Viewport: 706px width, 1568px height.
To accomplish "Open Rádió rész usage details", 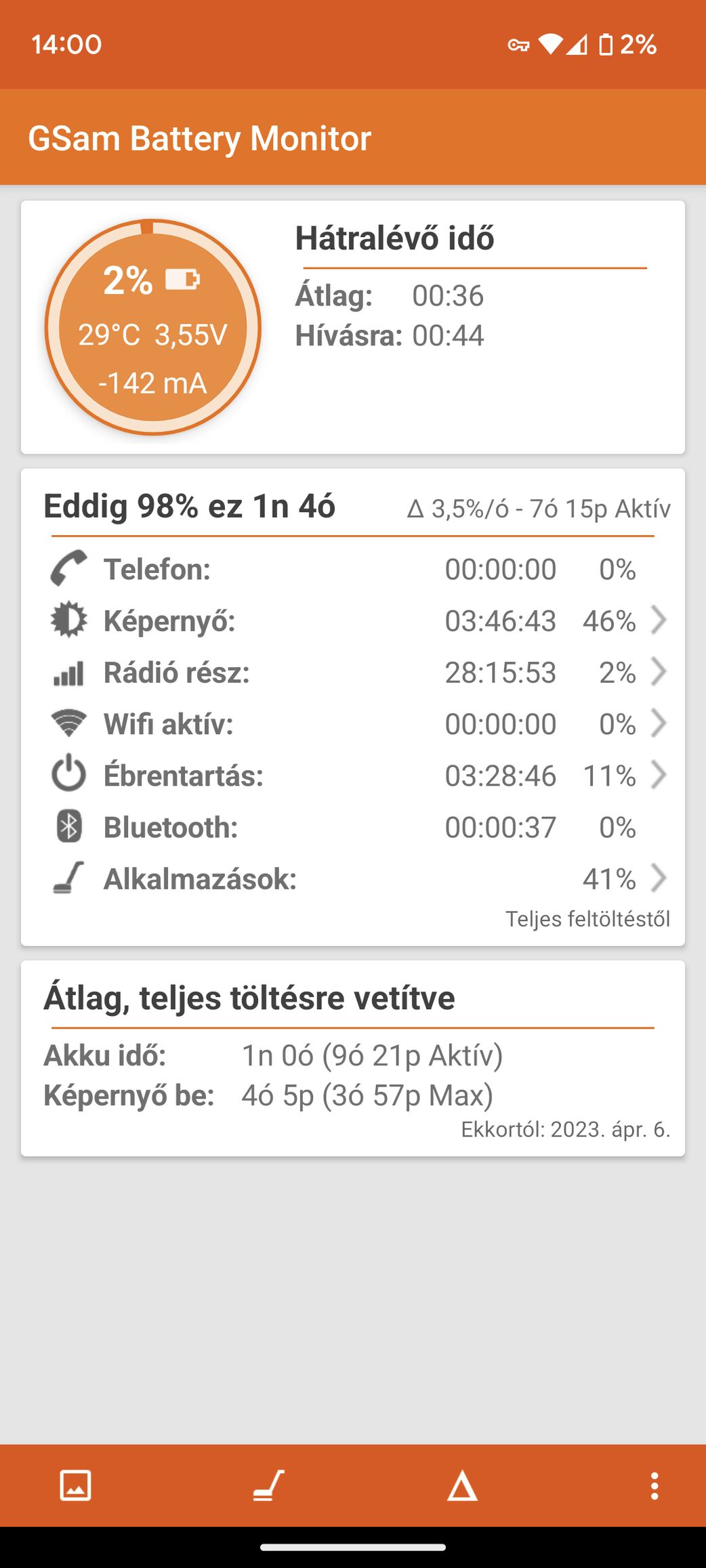I will coord(353,672).
